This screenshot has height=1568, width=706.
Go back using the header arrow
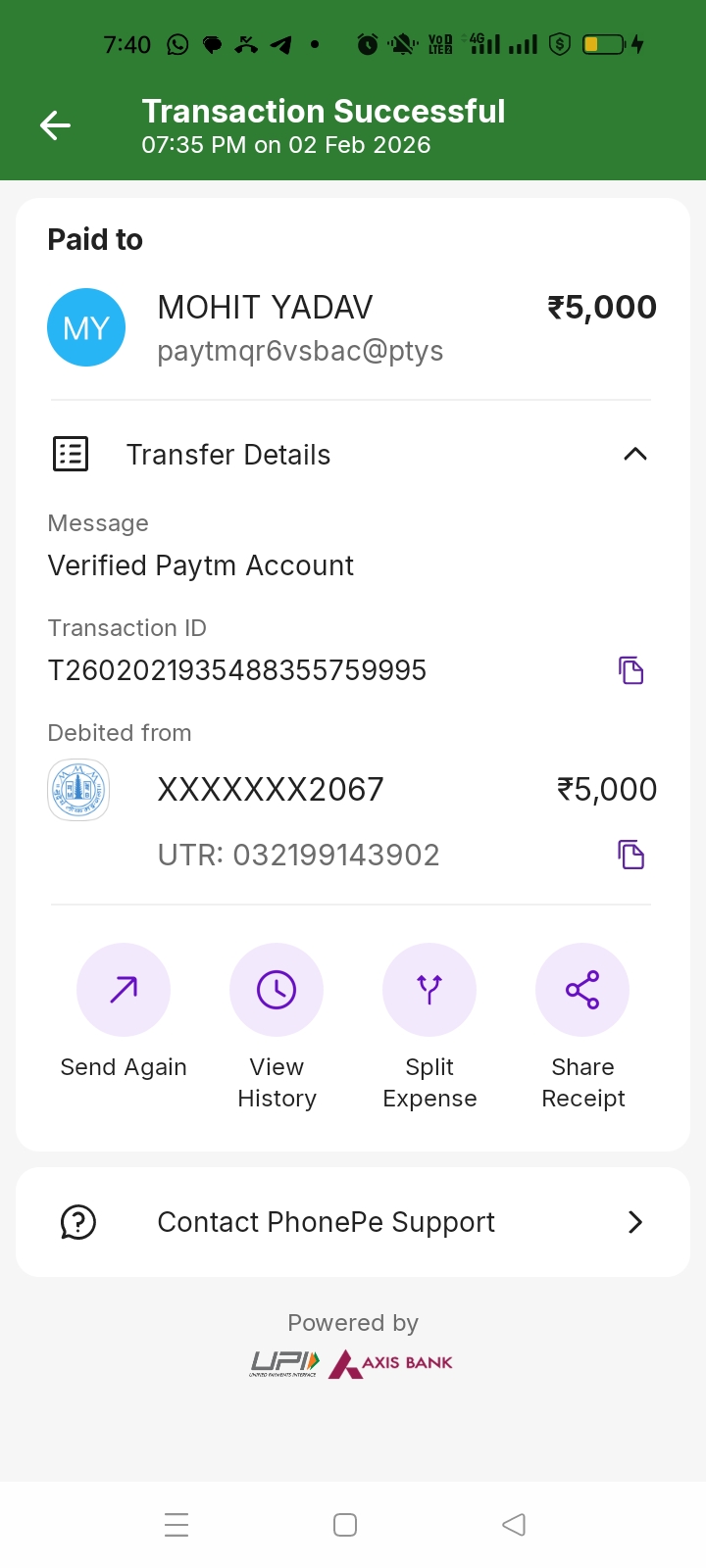click(55, 125)
